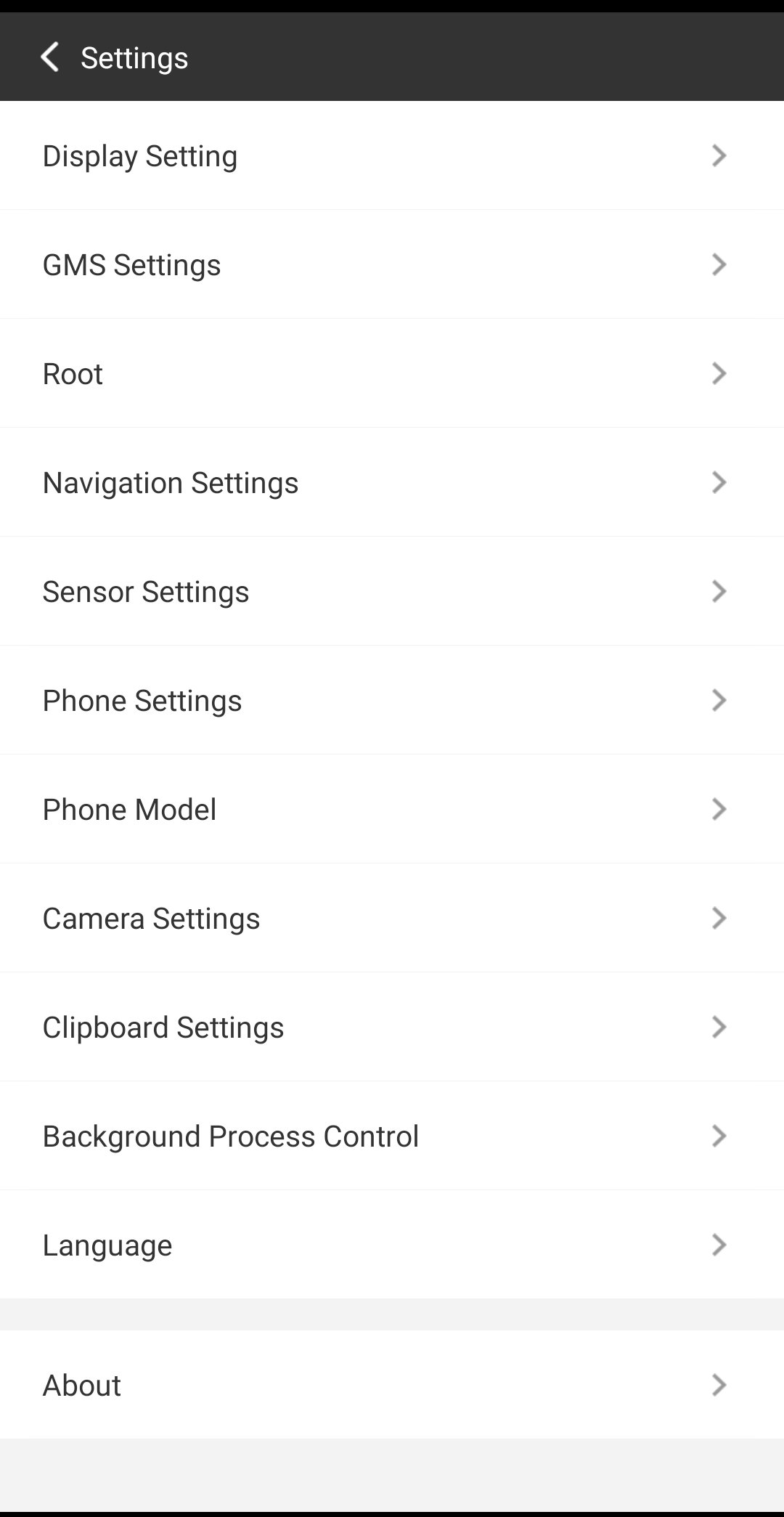Image resolution: width=784 pixels, height=1517 pixels.
Task: Go back from the Settings screen
Action: [49, 57]
